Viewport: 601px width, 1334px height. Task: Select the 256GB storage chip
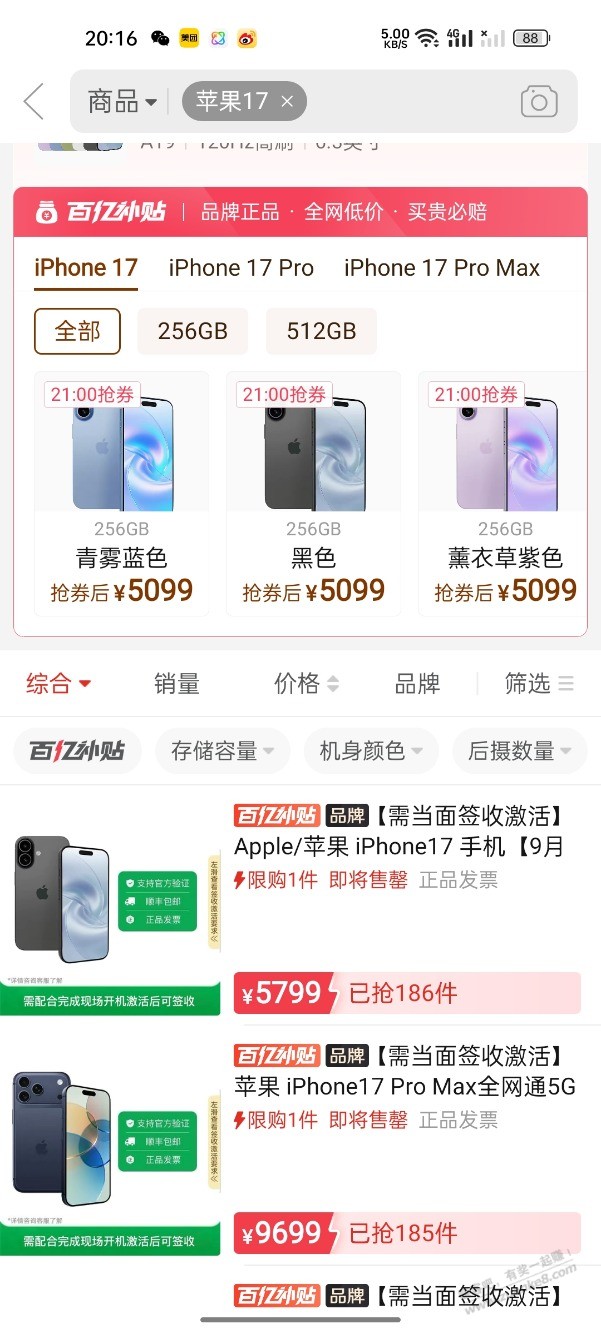192,331
